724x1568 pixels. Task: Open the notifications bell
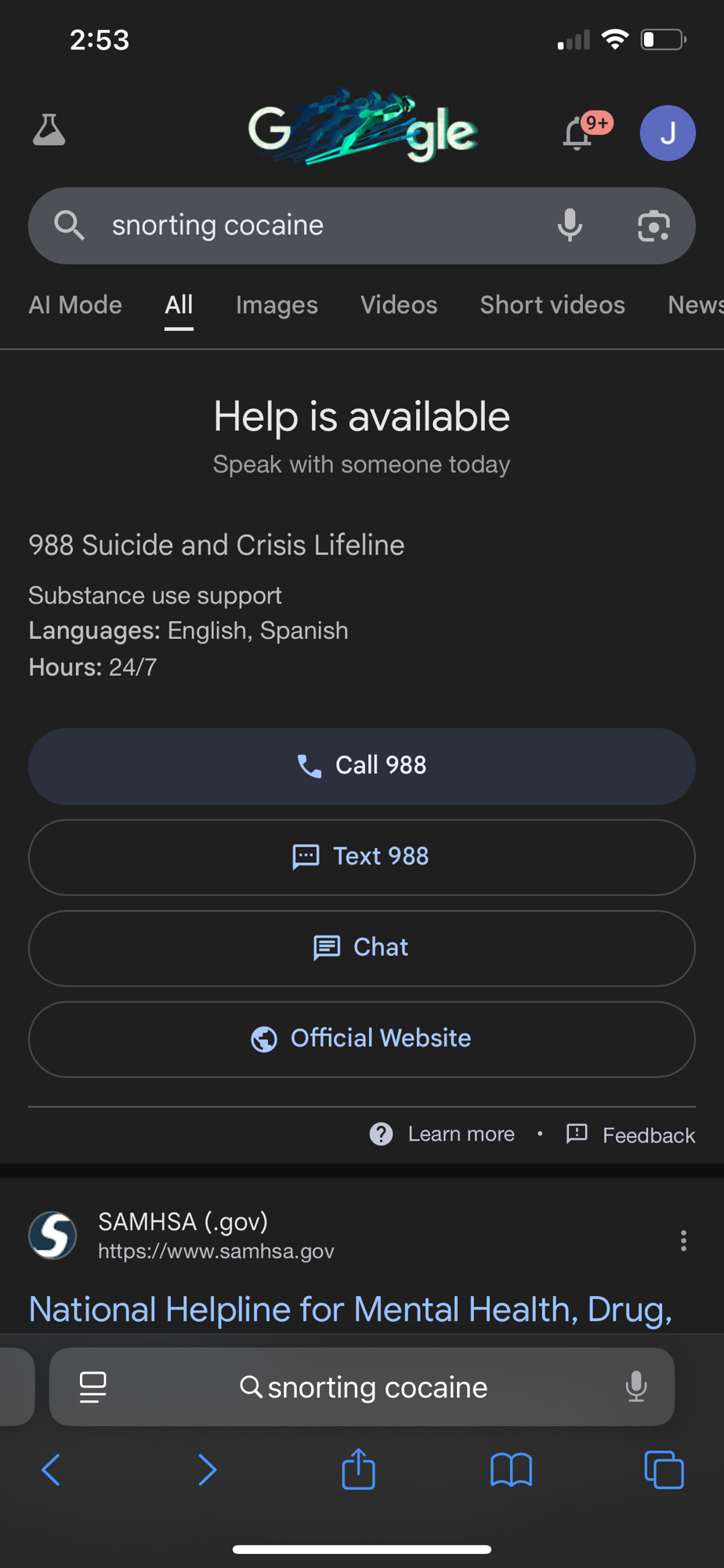point(578,133)
